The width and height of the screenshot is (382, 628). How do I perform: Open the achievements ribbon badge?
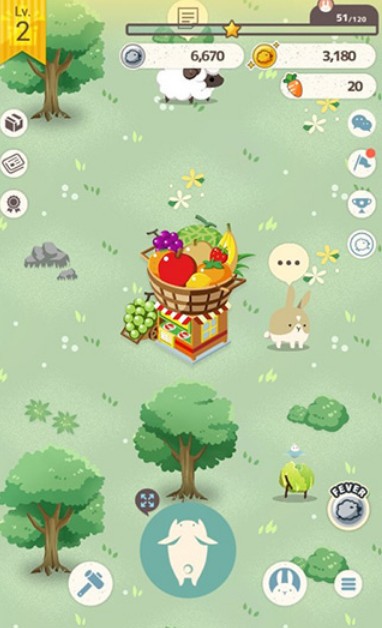tap(14, 203)
